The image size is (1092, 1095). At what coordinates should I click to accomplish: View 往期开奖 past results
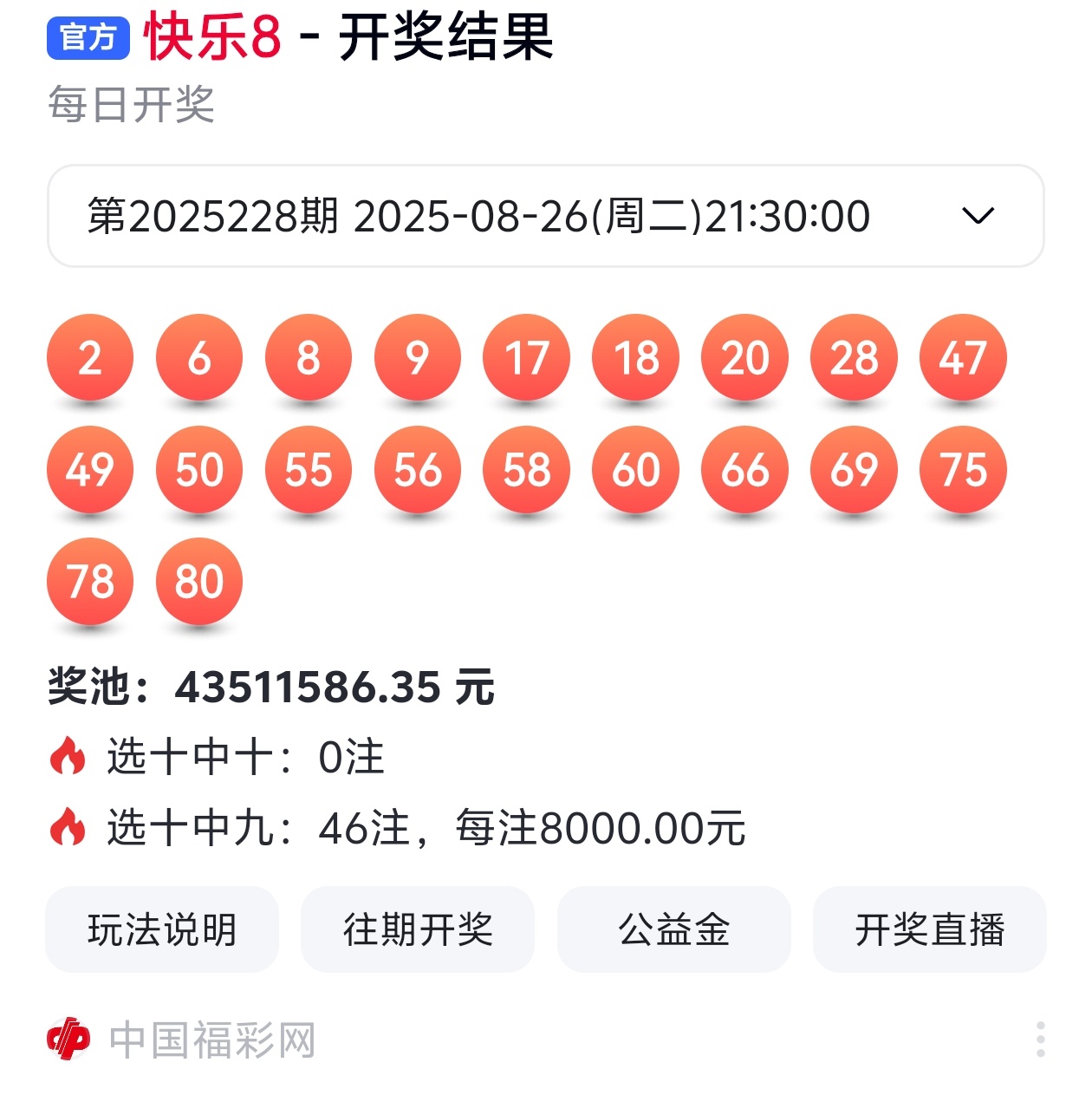[418, 929]
